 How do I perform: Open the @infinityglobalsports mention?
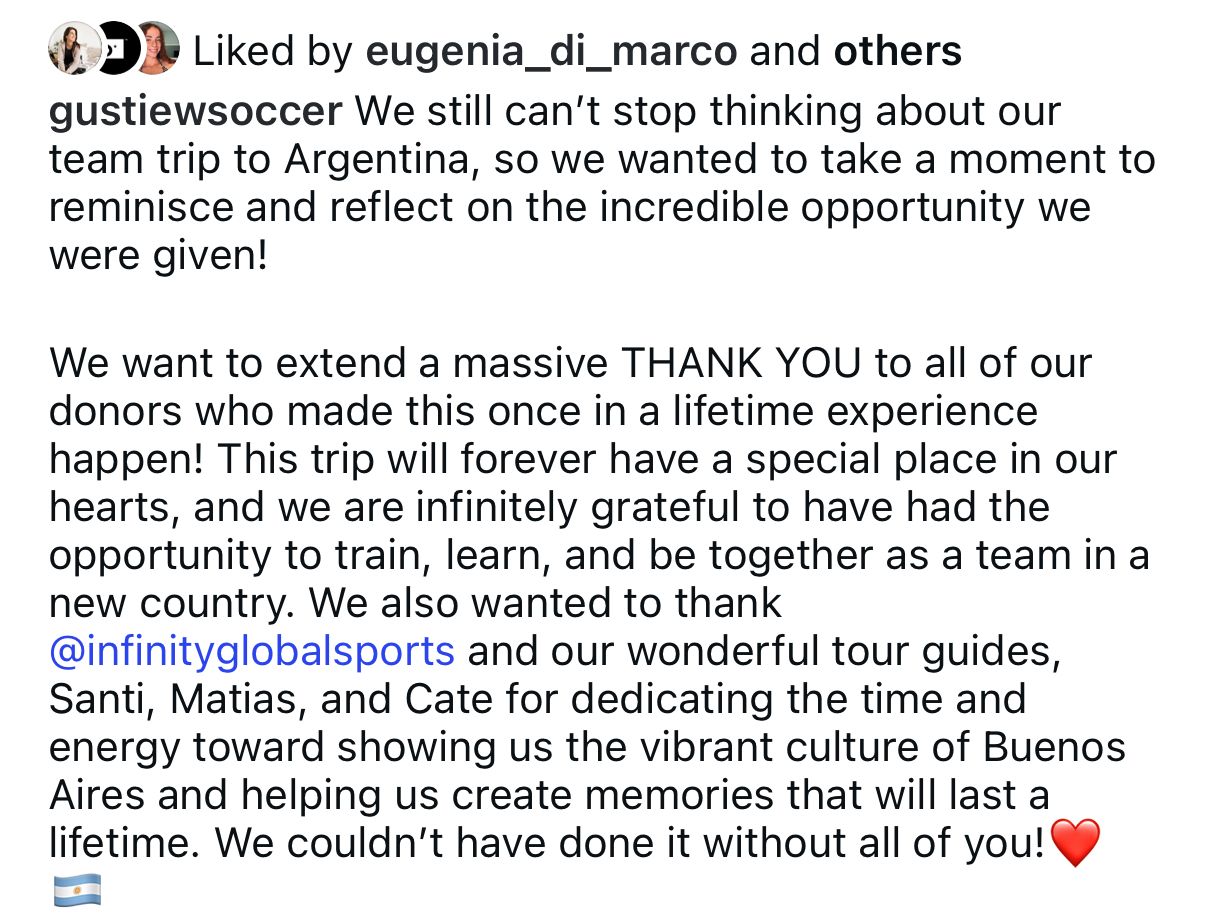pos(252,651)
